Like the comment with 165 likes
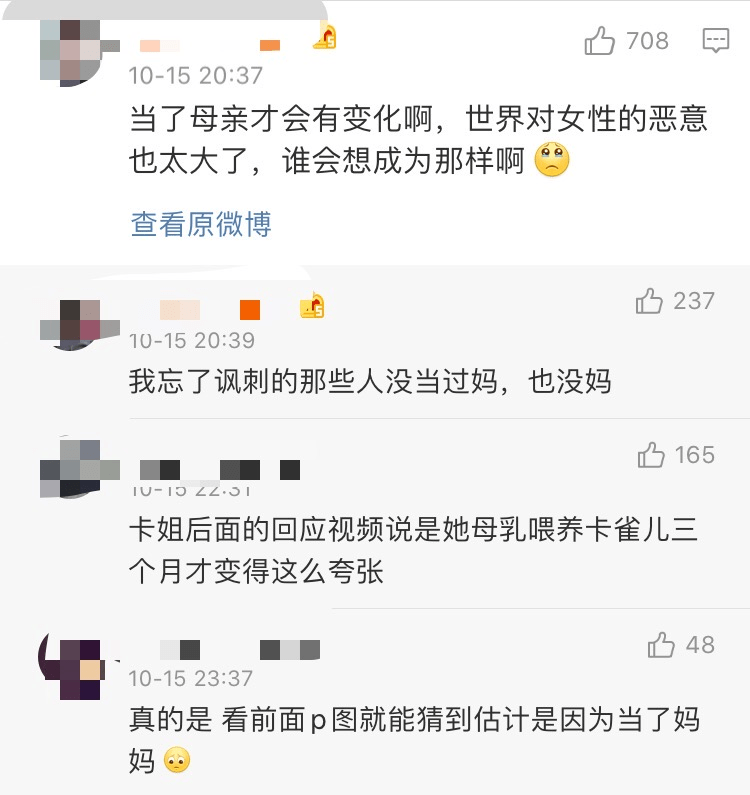This screenshot has height=795, width=750. coord(652,456)
